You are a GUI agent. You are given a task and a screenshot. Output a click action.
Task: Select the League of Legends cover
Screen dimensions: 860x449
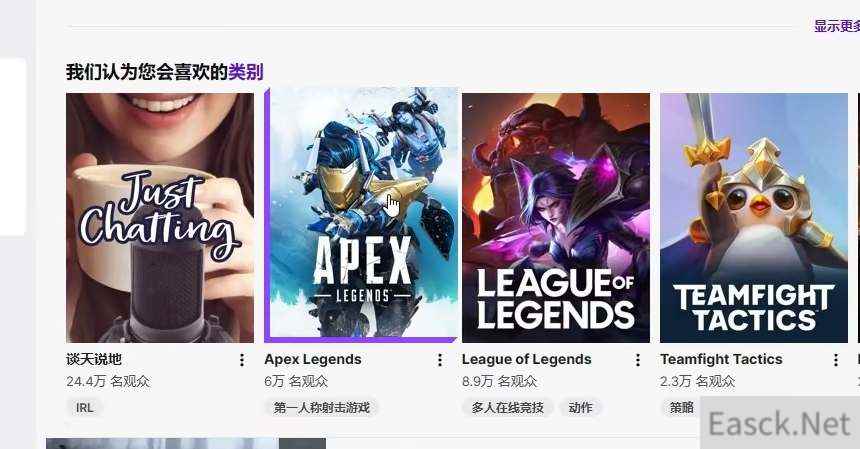point(556,218)
